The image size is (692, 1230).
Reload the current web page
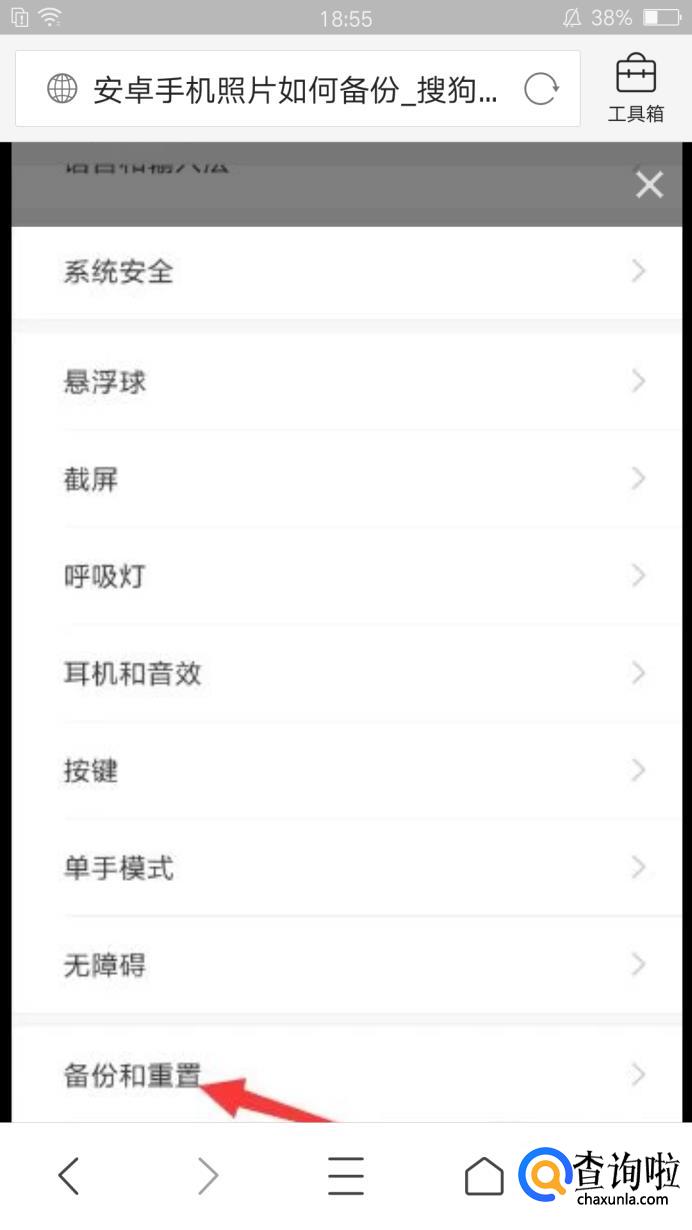[541, 90]
